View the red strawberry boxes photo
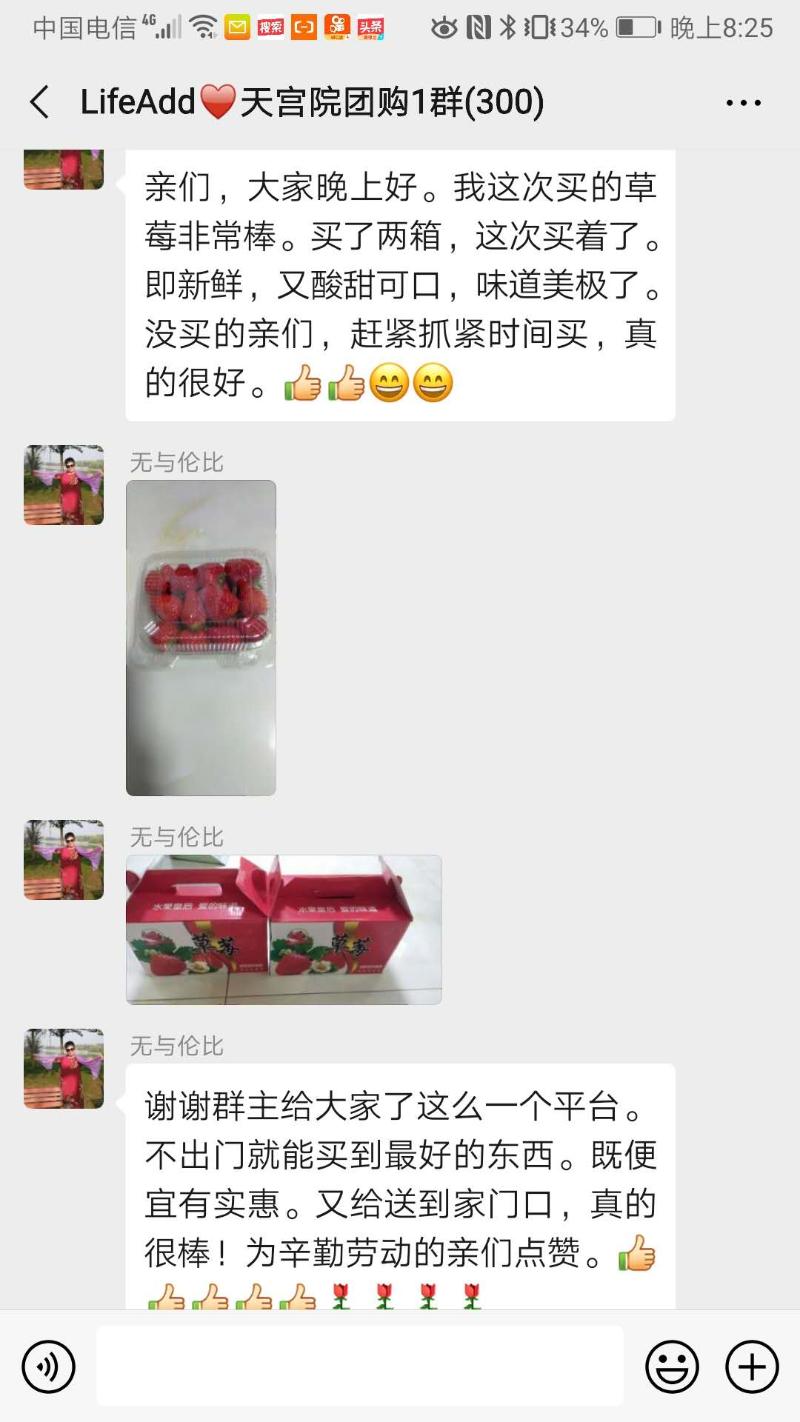This screenshot has width=800, height=1422. tap(283, 929)
